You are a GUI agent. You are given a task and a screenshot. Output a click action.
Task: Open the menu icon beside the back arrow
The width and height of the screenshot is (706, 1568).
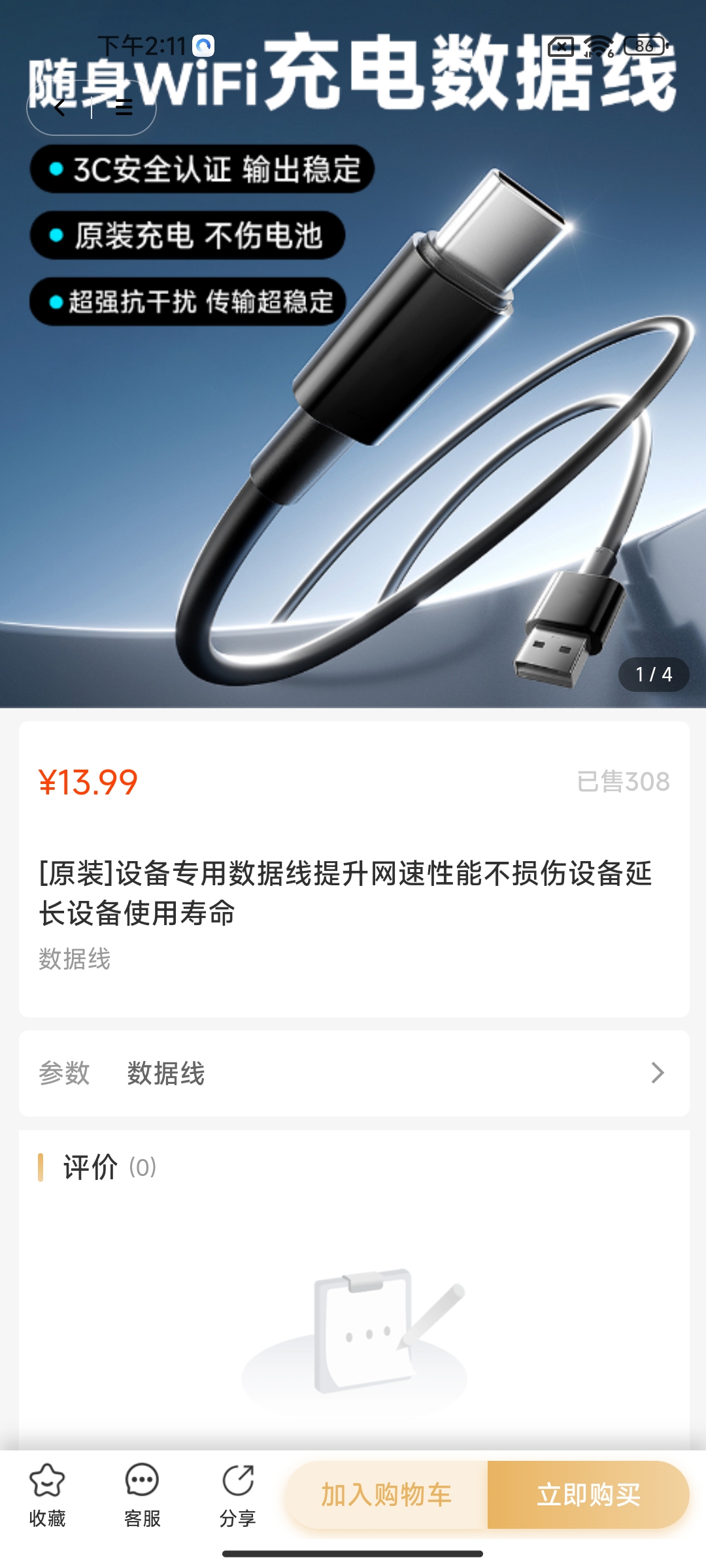(x=124, y=108)
